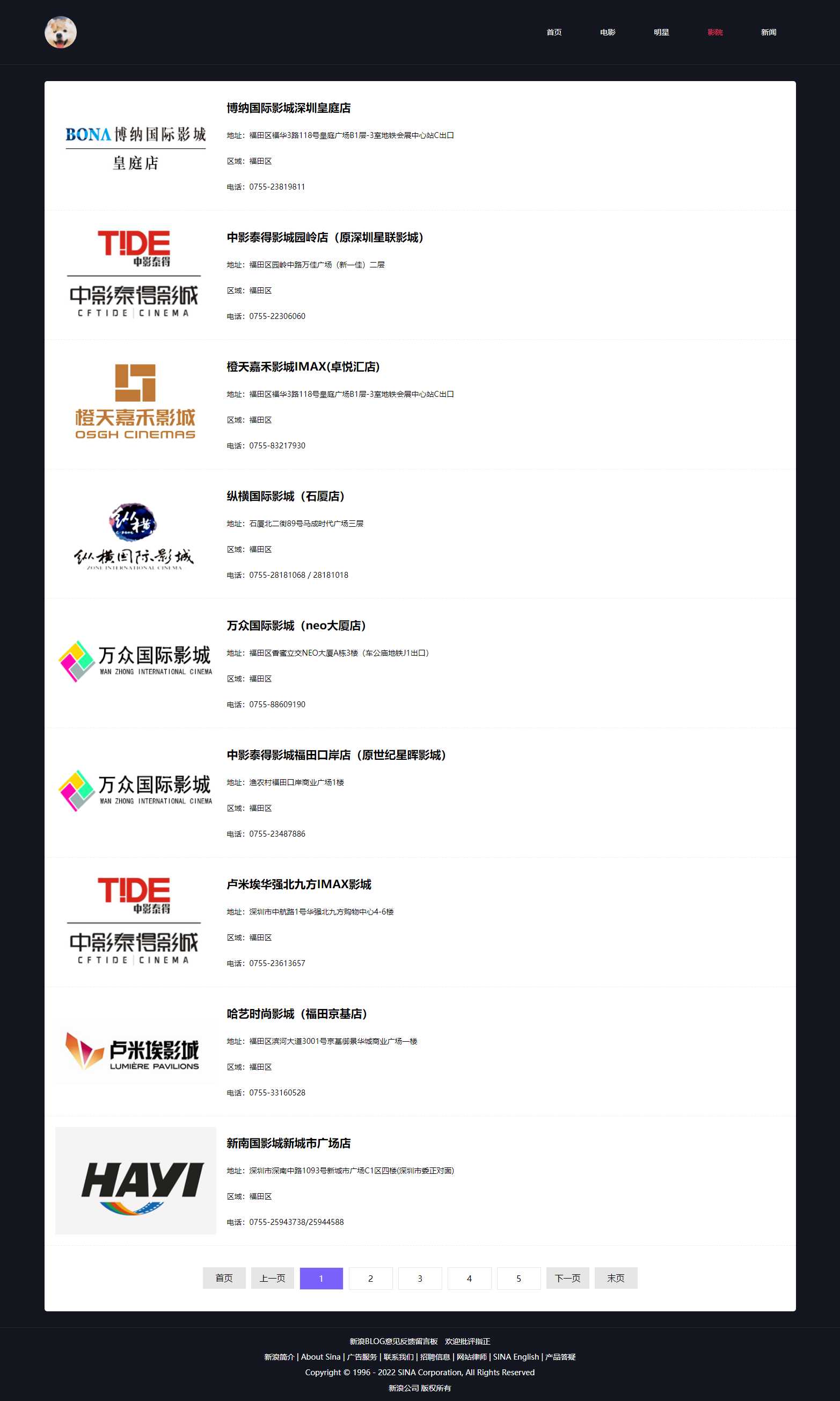Tap the dog avatar site logo
Screen dimensions: 840x1401
point(61,32)
